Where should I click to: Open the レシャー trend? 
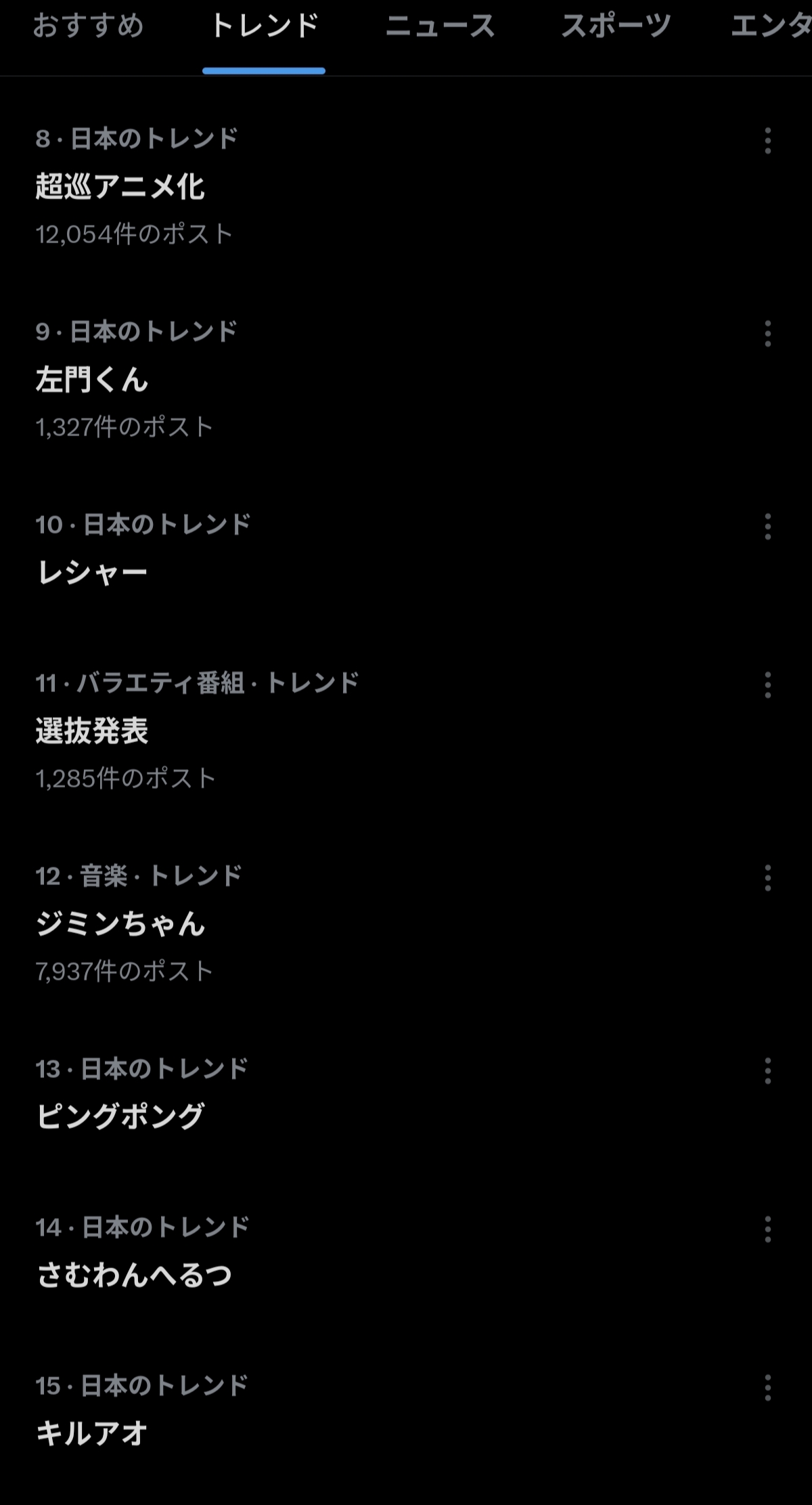[92, 573]
